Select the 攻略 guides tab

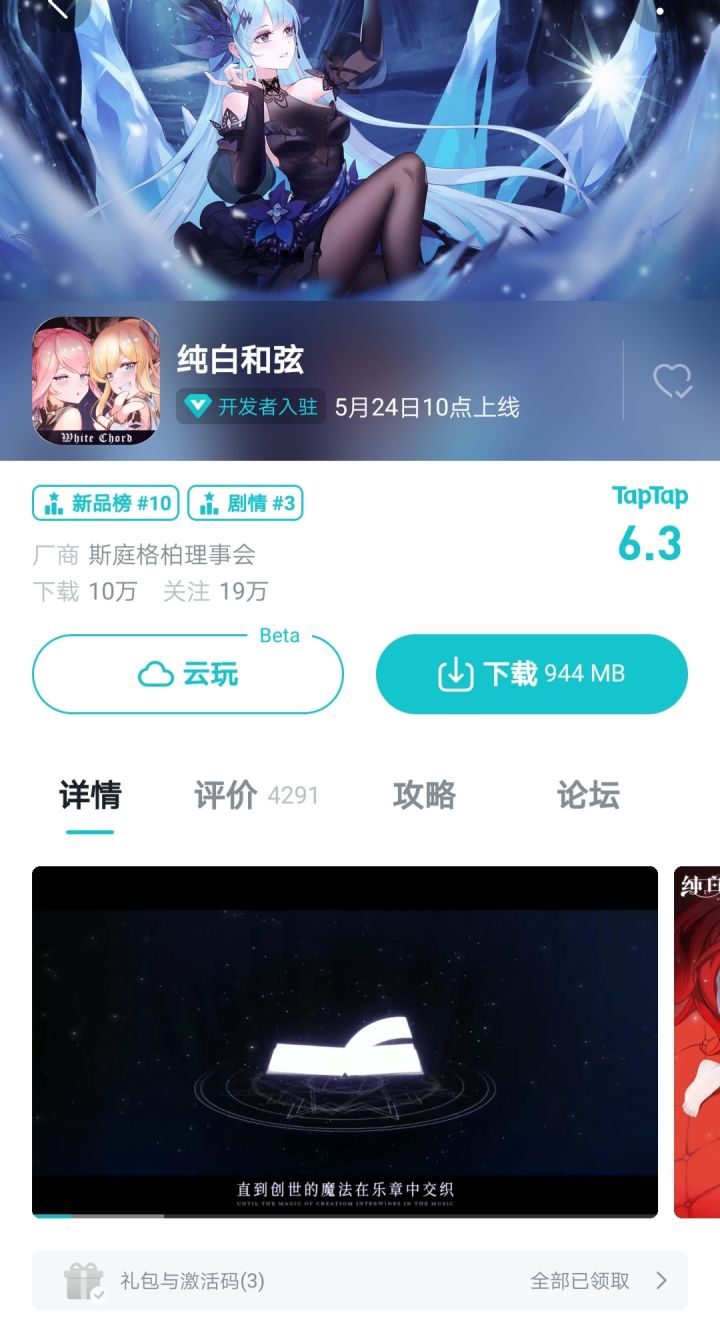424,796
